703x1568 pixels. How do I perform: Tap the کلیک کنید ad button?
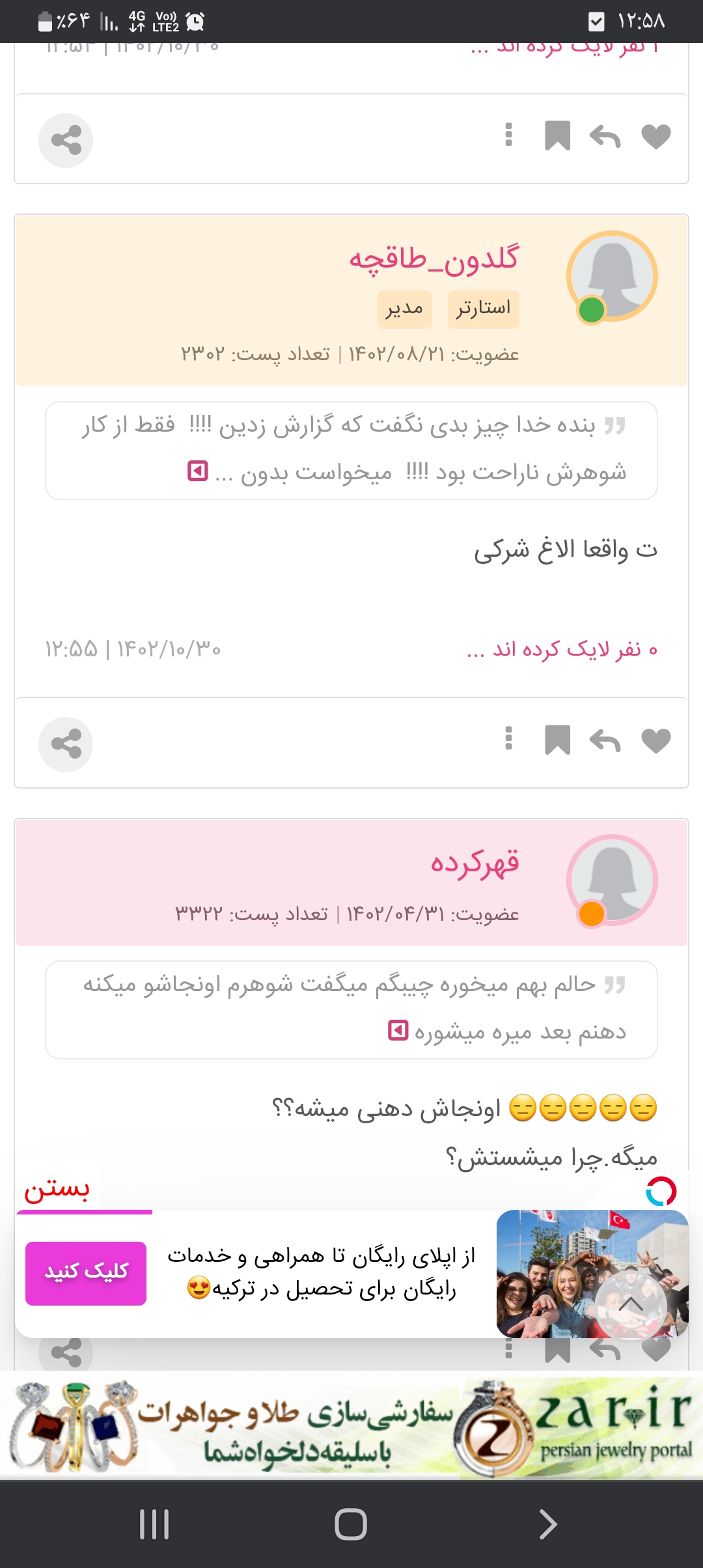86,1273
